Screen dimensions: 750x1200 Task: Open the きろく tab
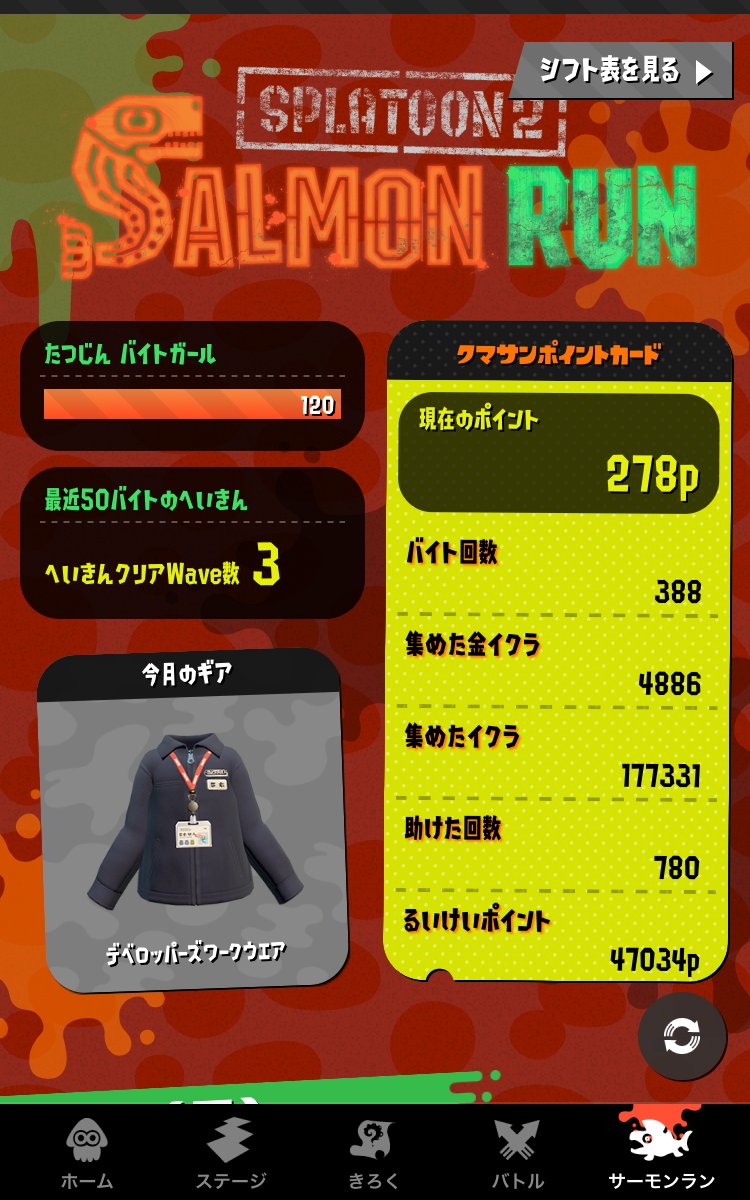click(374, 1153)
